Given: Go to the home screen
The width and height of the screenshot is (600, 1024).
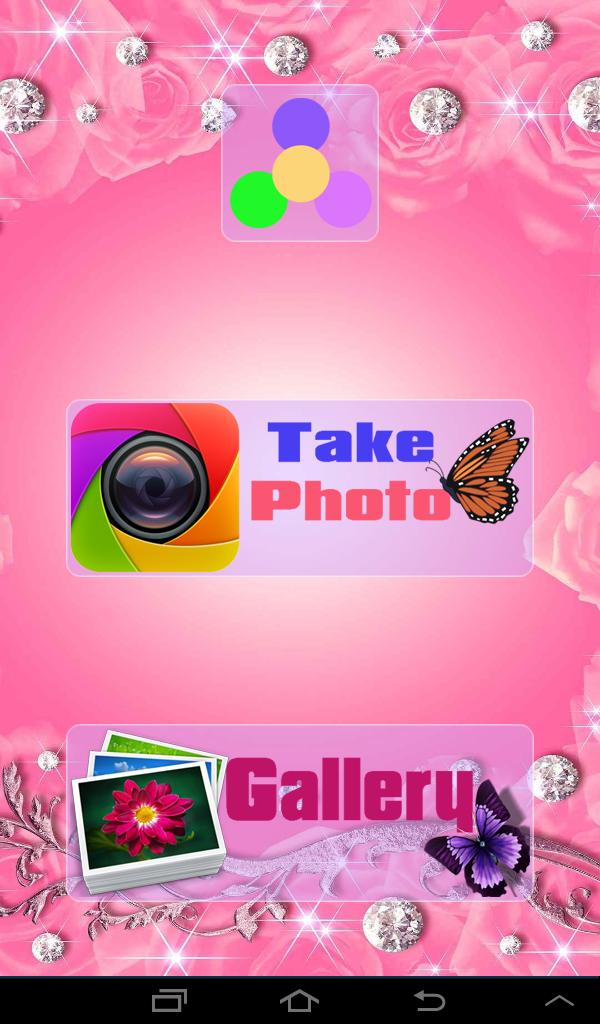Looking at the screenshot, I should (299, 1000).
